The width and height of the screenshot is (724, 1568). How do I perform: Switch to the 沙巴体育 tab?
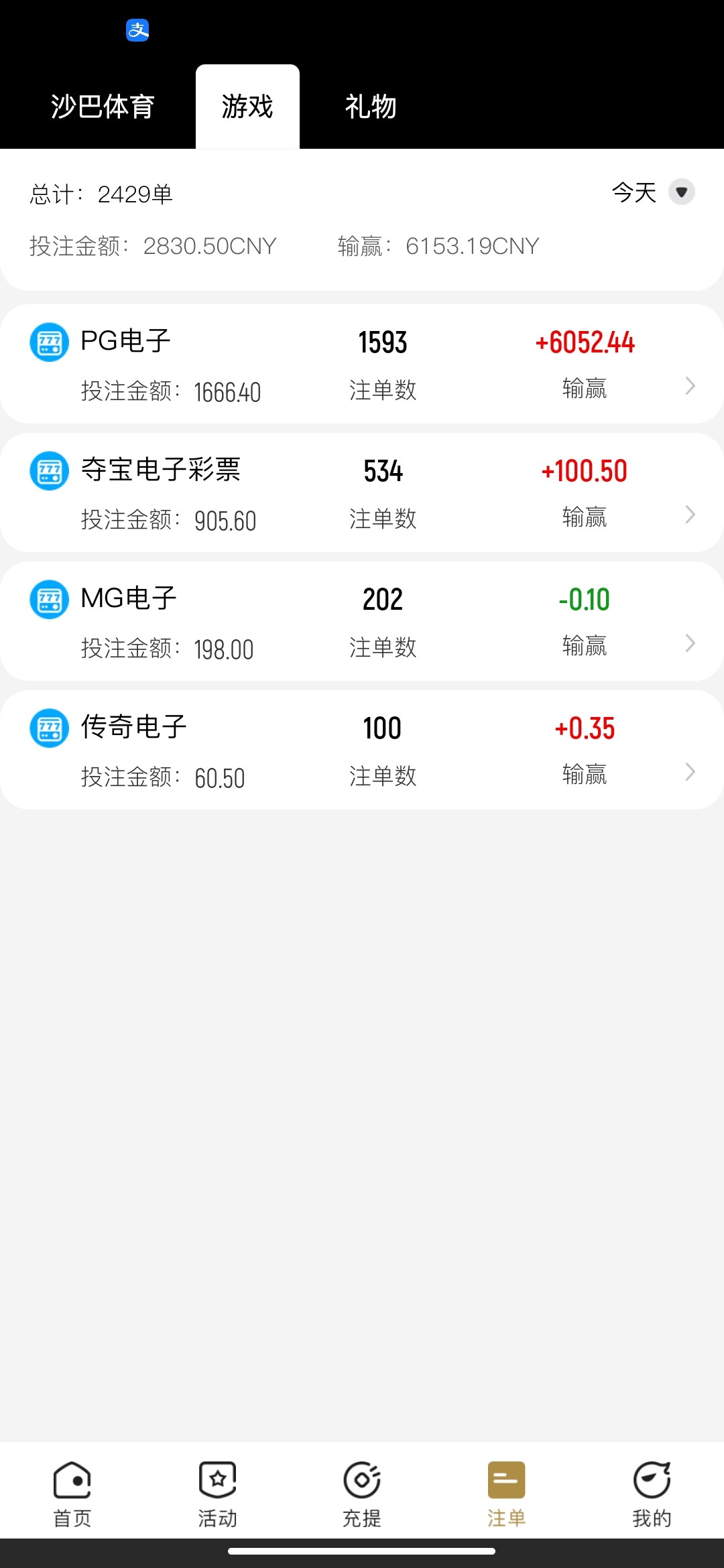point(103,107)
